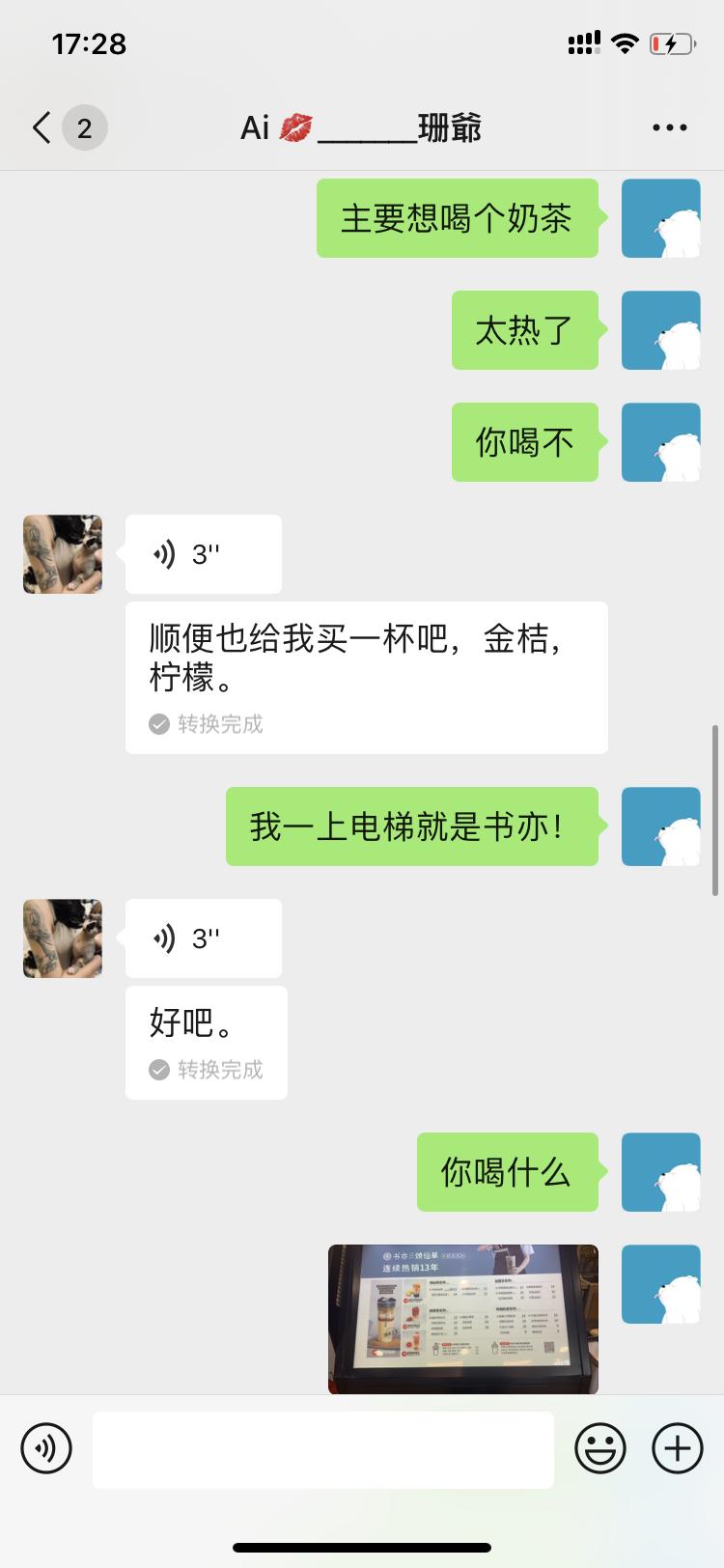Play the voice message above 金桔柠檬 transcript
724x1568 pixels.
pos(203,554)
